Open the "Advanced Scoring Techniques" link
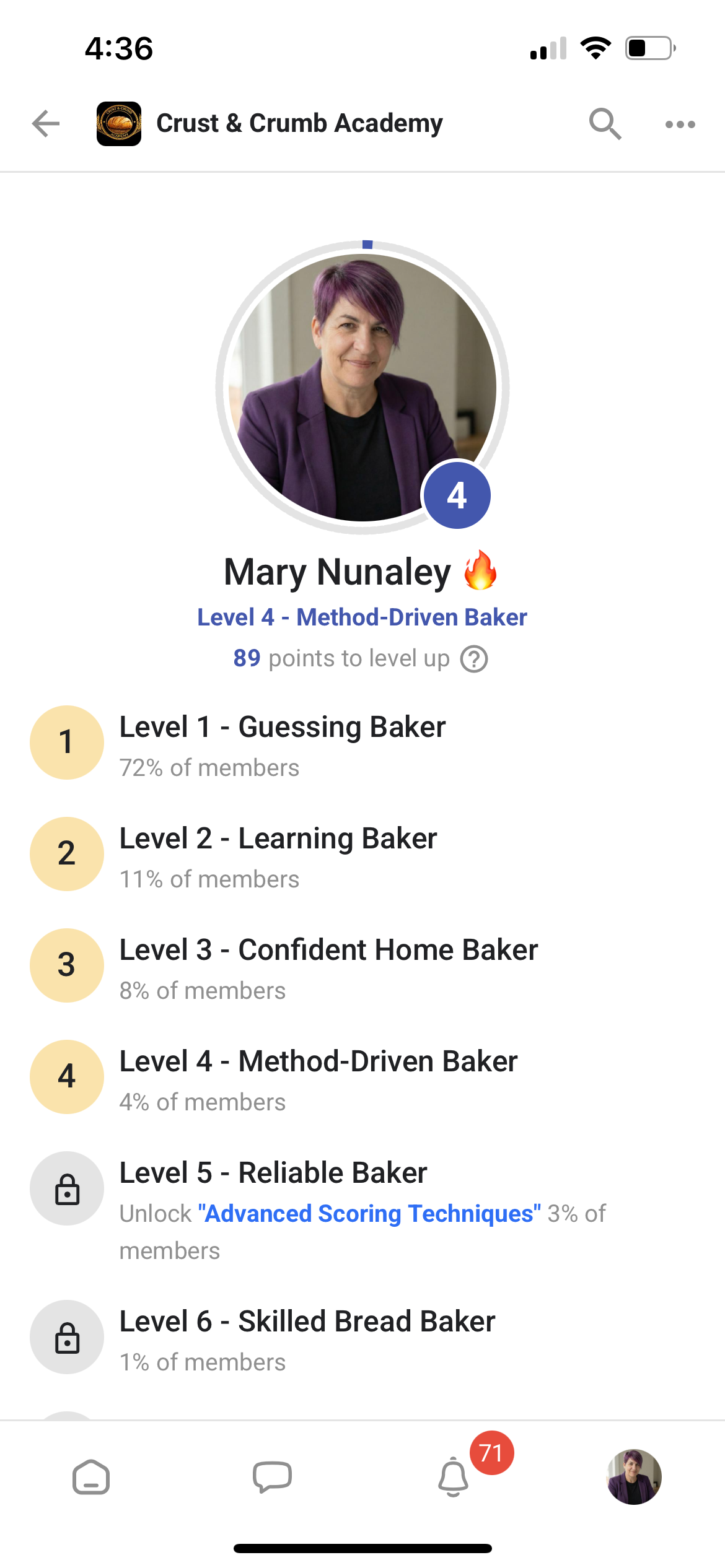725x1568 pixels. click(x=369, y=1214)
